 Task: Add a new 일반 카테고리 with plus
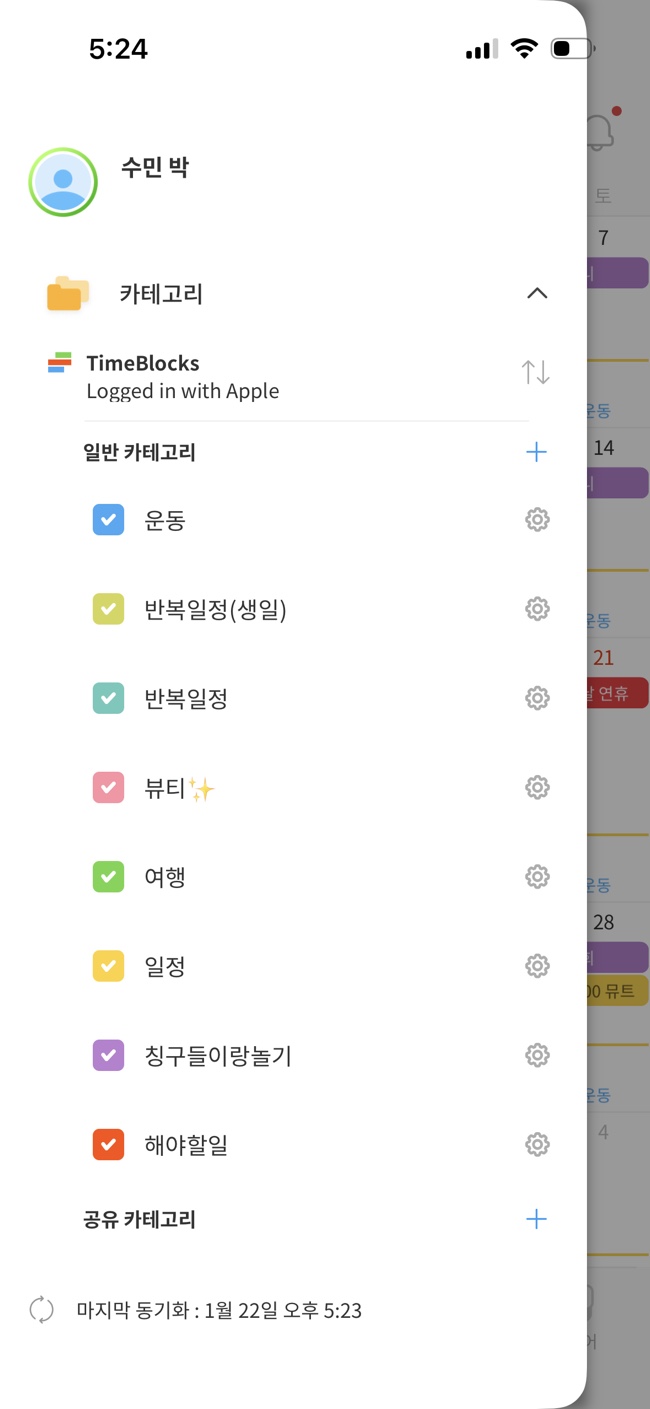(536, 452)
